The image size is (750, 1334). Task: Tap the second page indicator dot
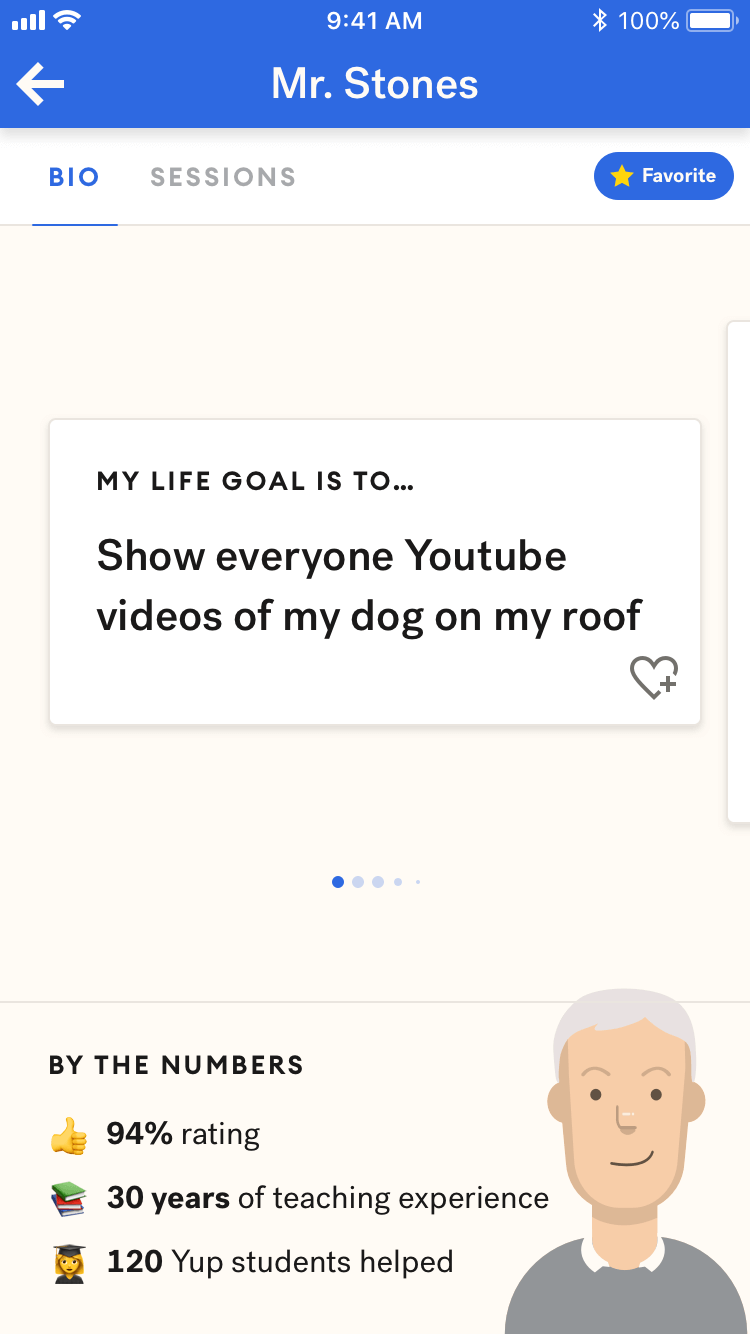click(x=358, y=882)
